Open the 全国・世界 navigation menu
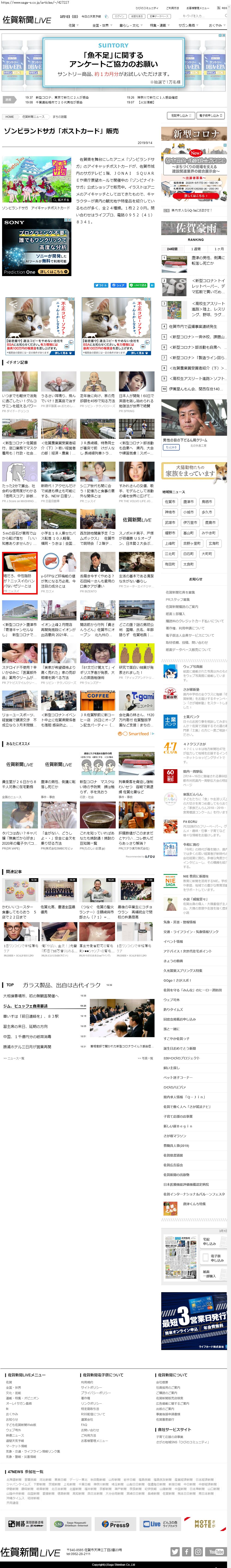 pyautogui.click(x=100, y=25)
